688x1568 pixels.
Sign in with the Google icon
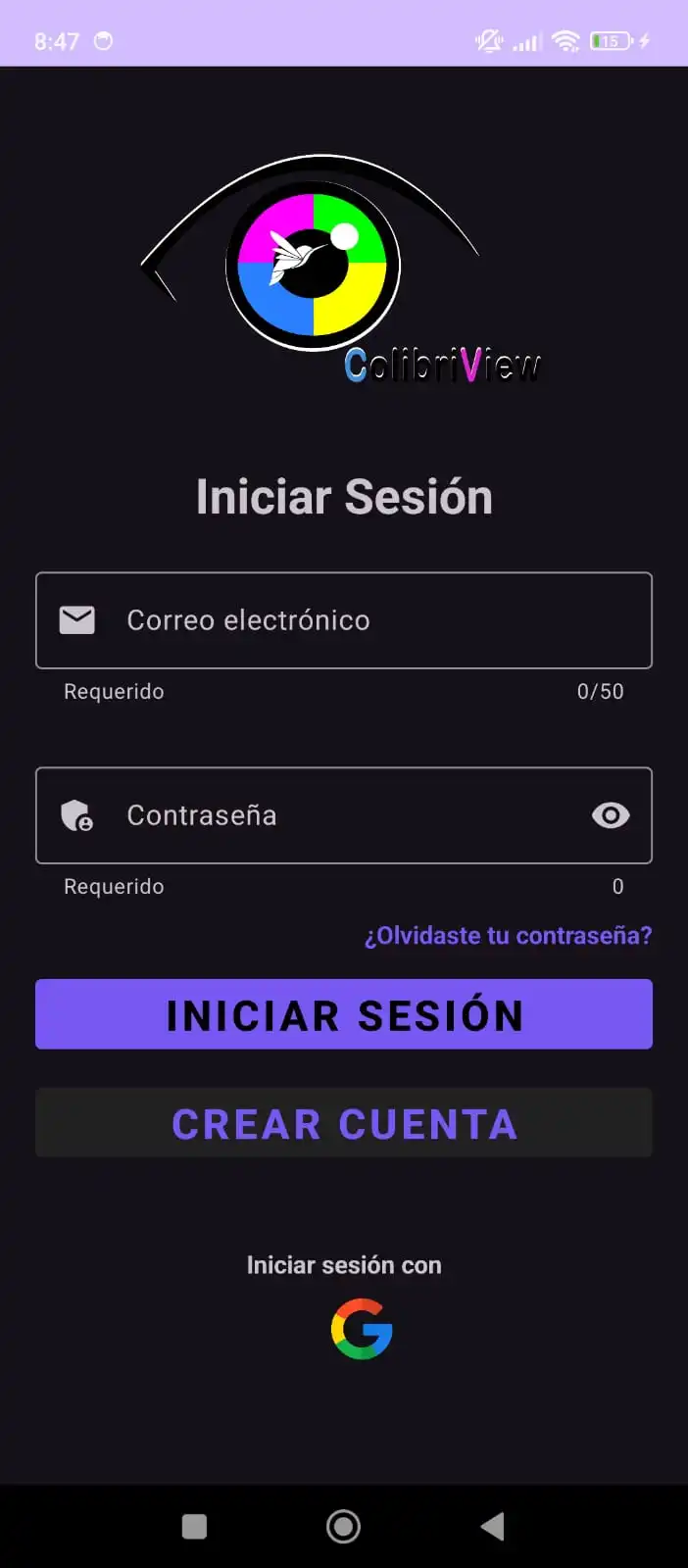coord(362,1329)
